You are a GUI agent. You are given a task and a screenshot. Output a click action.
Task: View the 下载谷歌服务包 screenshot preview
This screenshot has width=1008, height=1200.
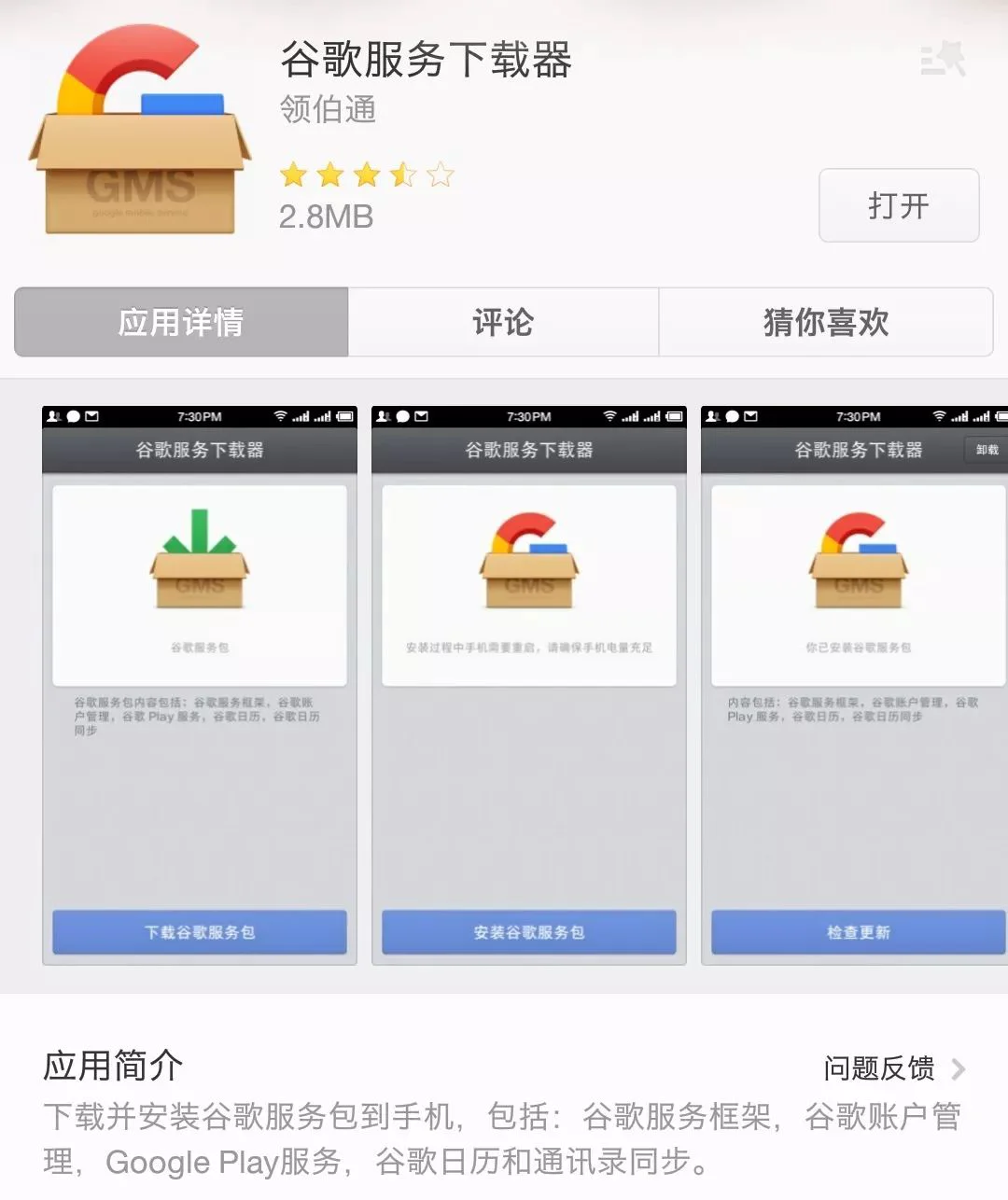pyautogui.click(x=200, y=686)
